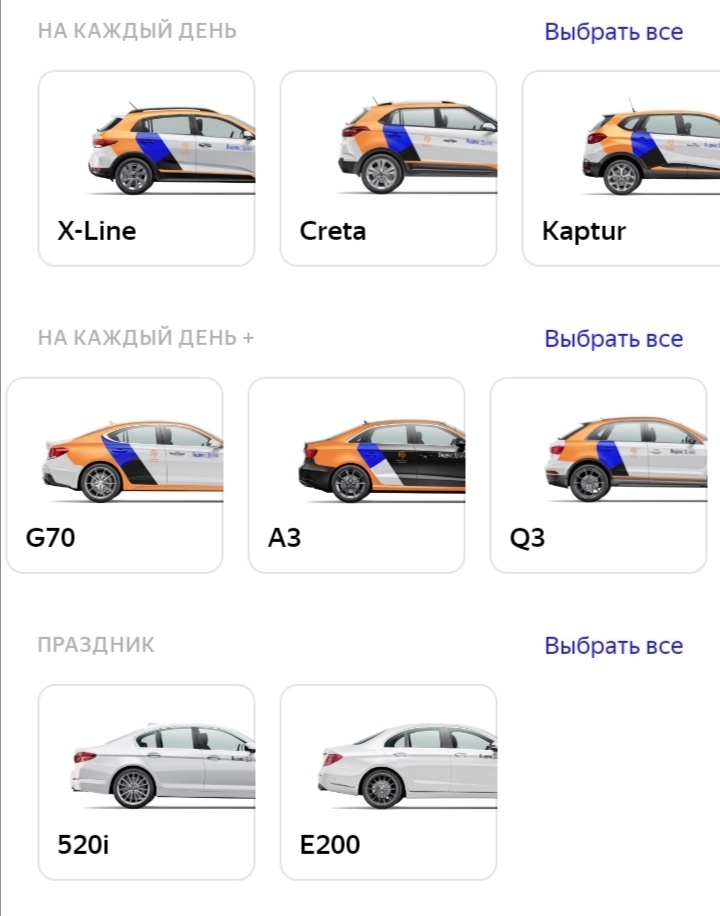
Task: Select the A3 car card
Action: [x=356, y=475]
